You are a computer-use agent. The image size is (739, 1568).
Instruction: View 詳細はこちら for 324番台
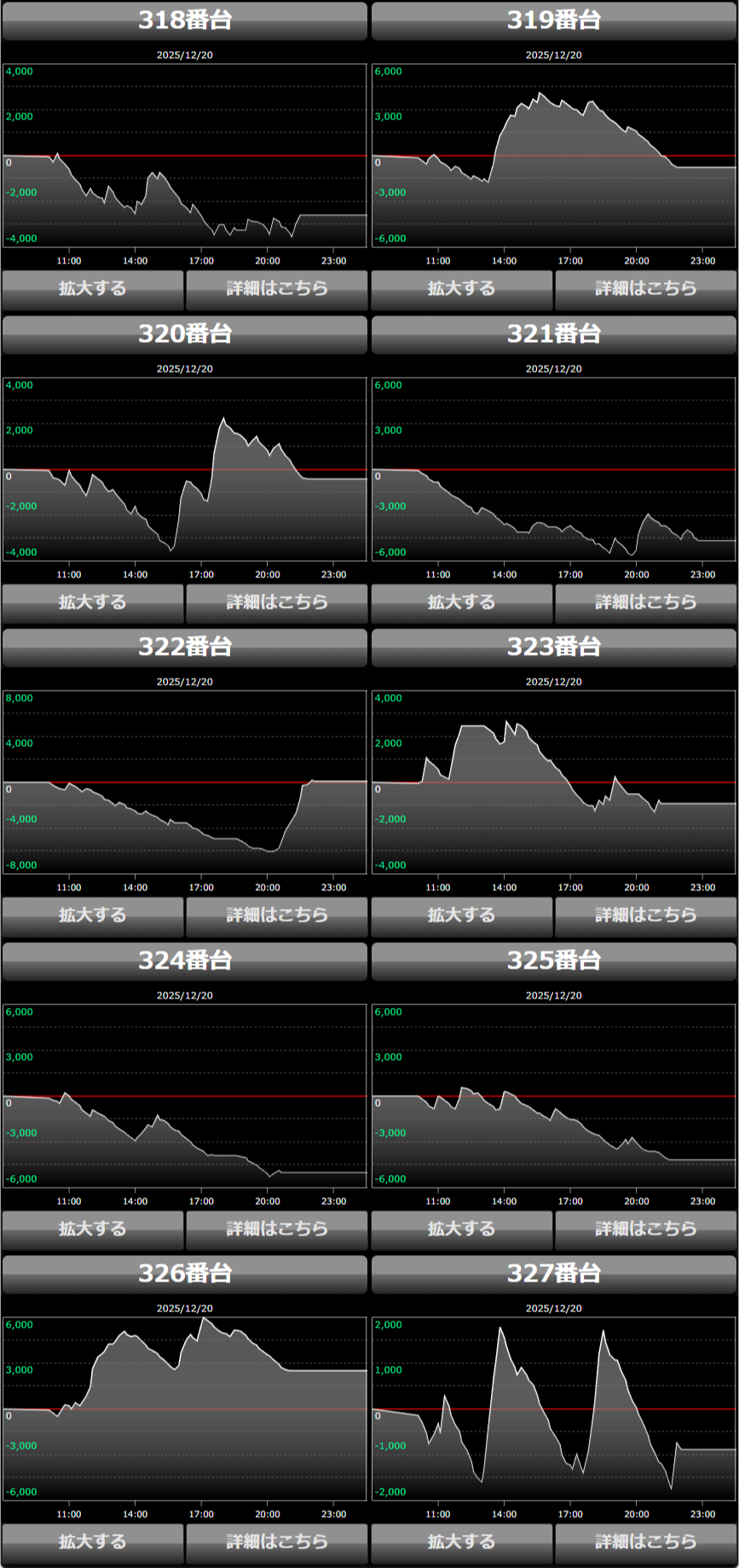(x=277, y=1230)
